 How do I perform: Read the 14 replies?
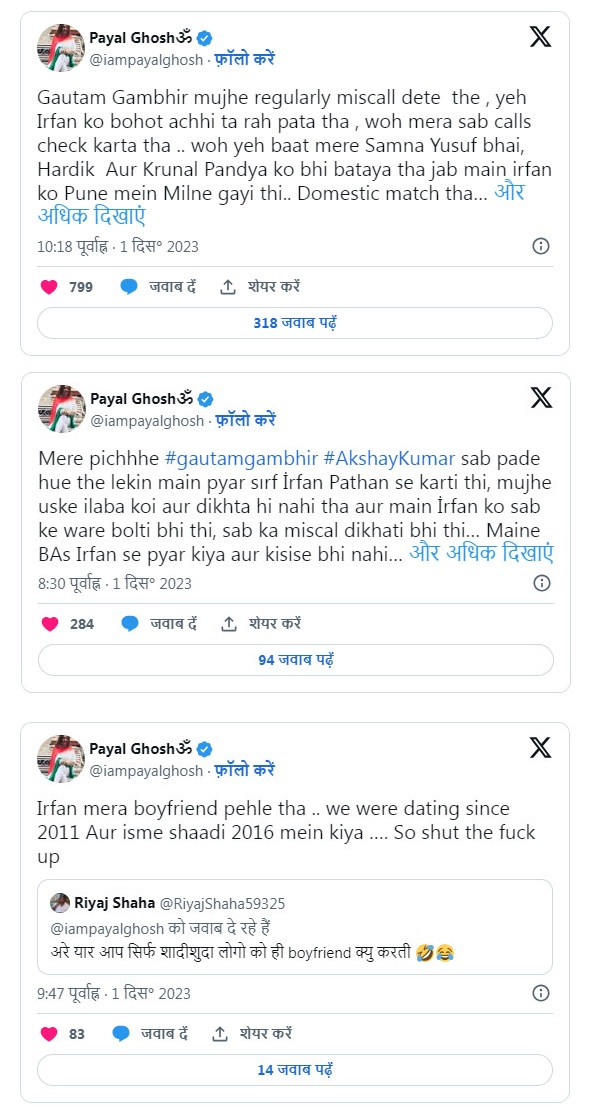[294, 1069]
